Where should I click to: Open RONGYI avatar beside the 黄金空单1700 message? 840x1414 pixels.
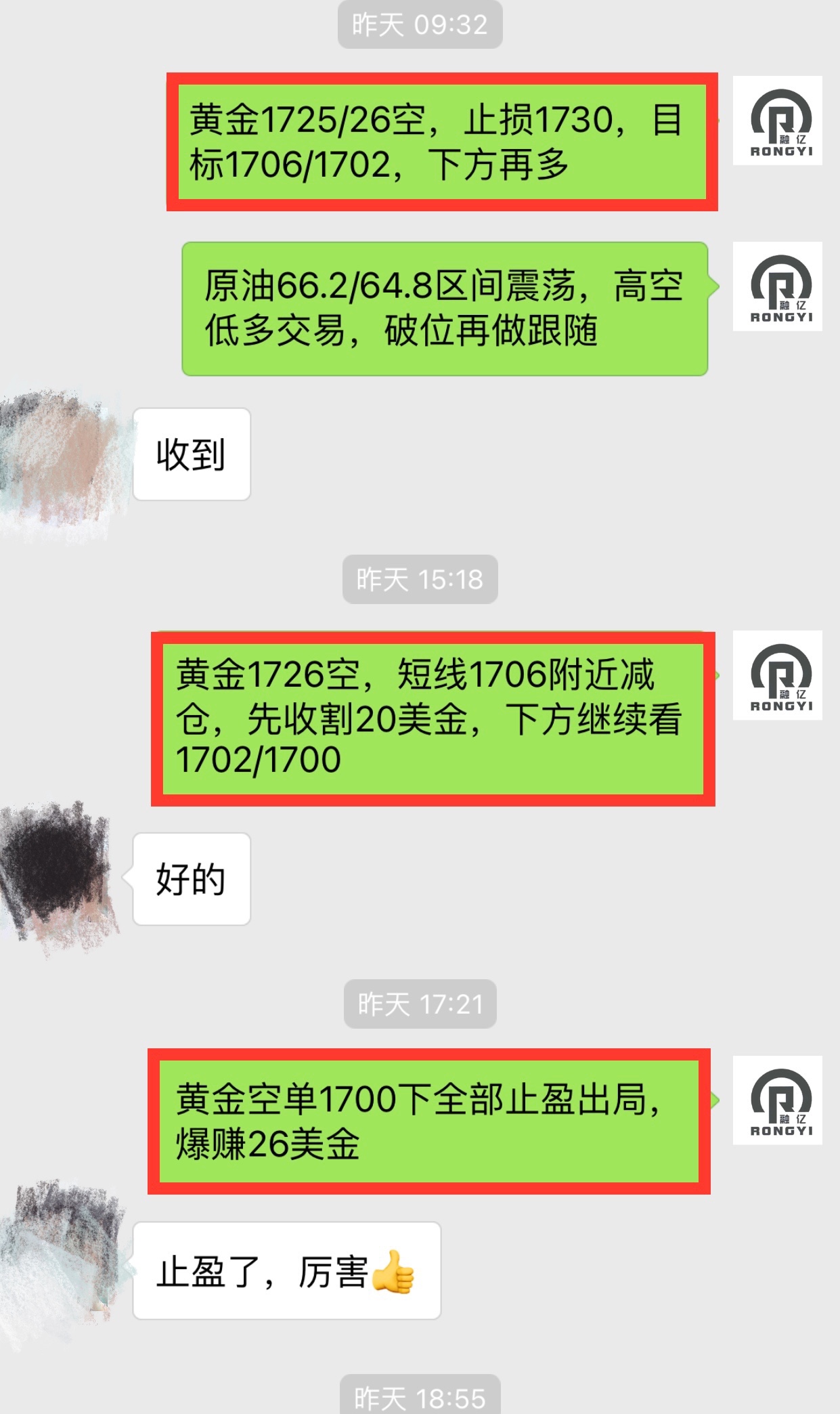click(x=777, y=1100)
